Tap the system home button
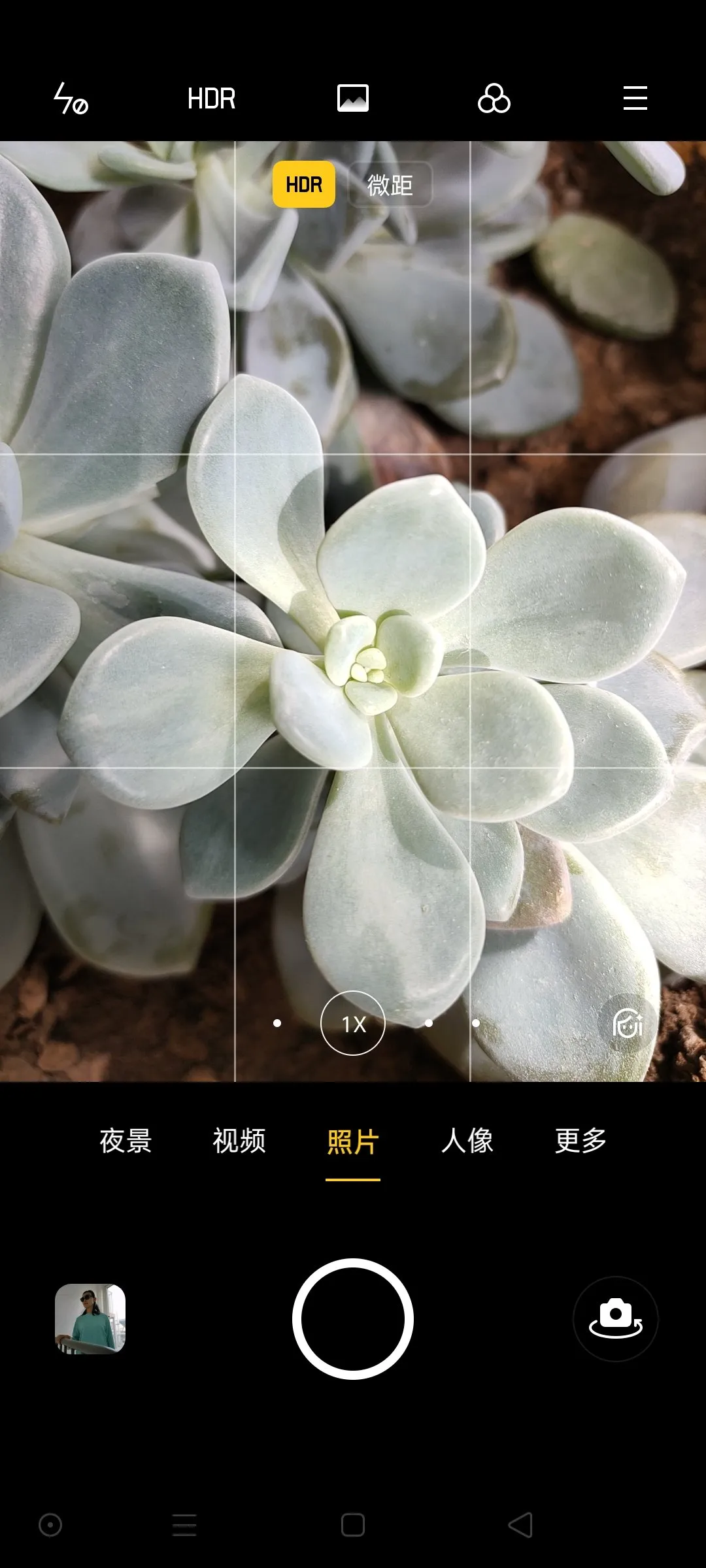The image size is (706, 1568). (x=353, y=1526)
